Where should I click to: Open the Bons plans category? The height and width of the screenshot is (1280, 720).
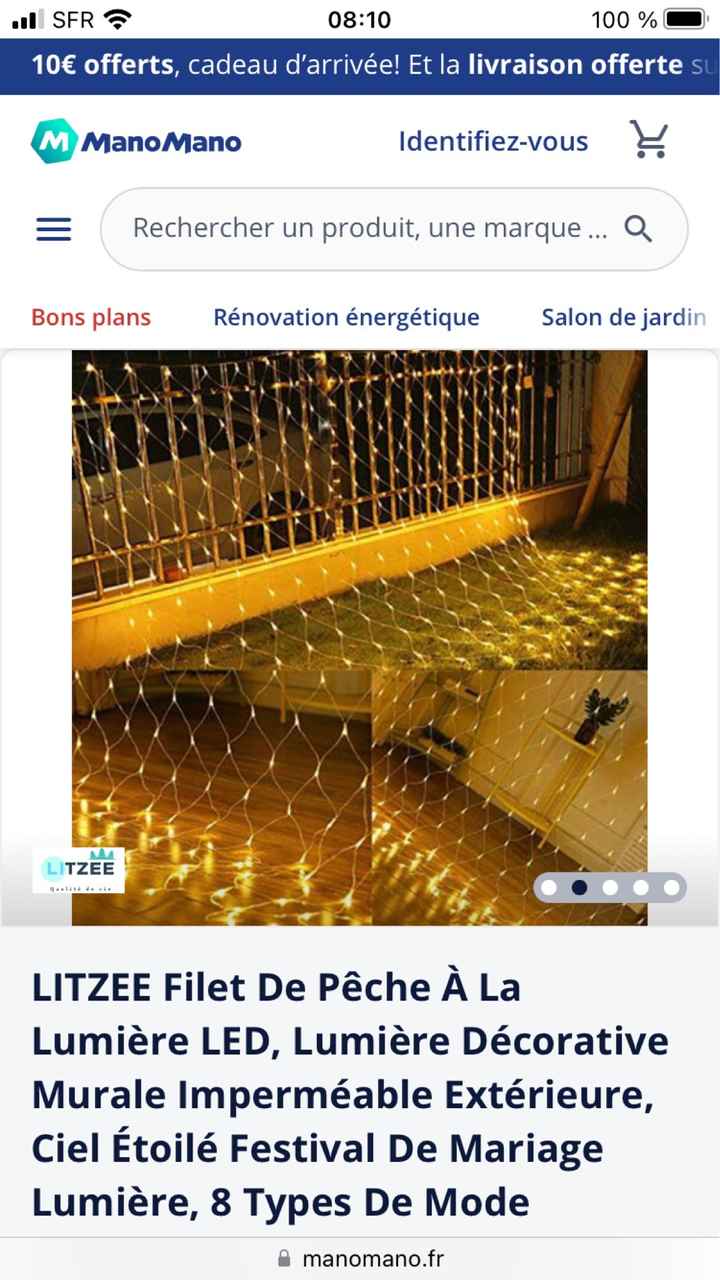(90, 317)
